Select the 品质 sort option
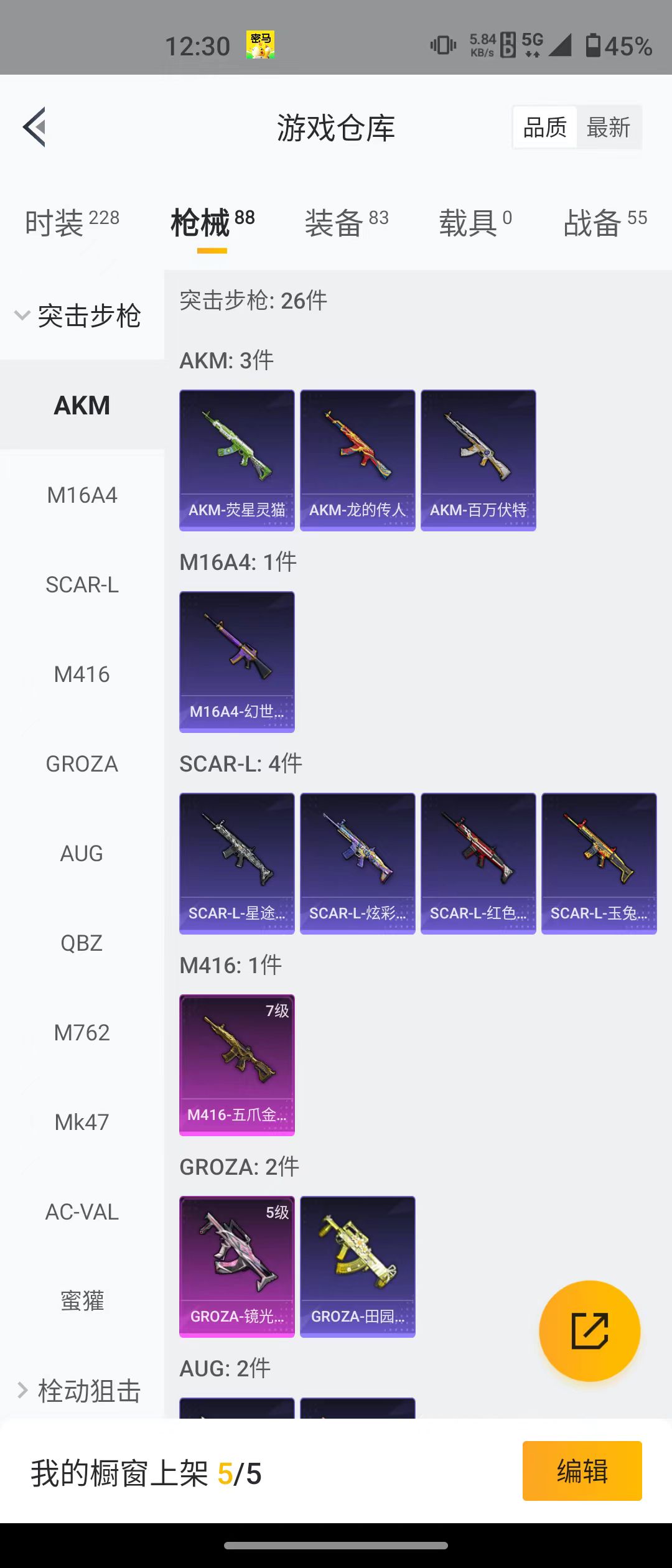The image size is (672, 1568). tap(545, 128)
